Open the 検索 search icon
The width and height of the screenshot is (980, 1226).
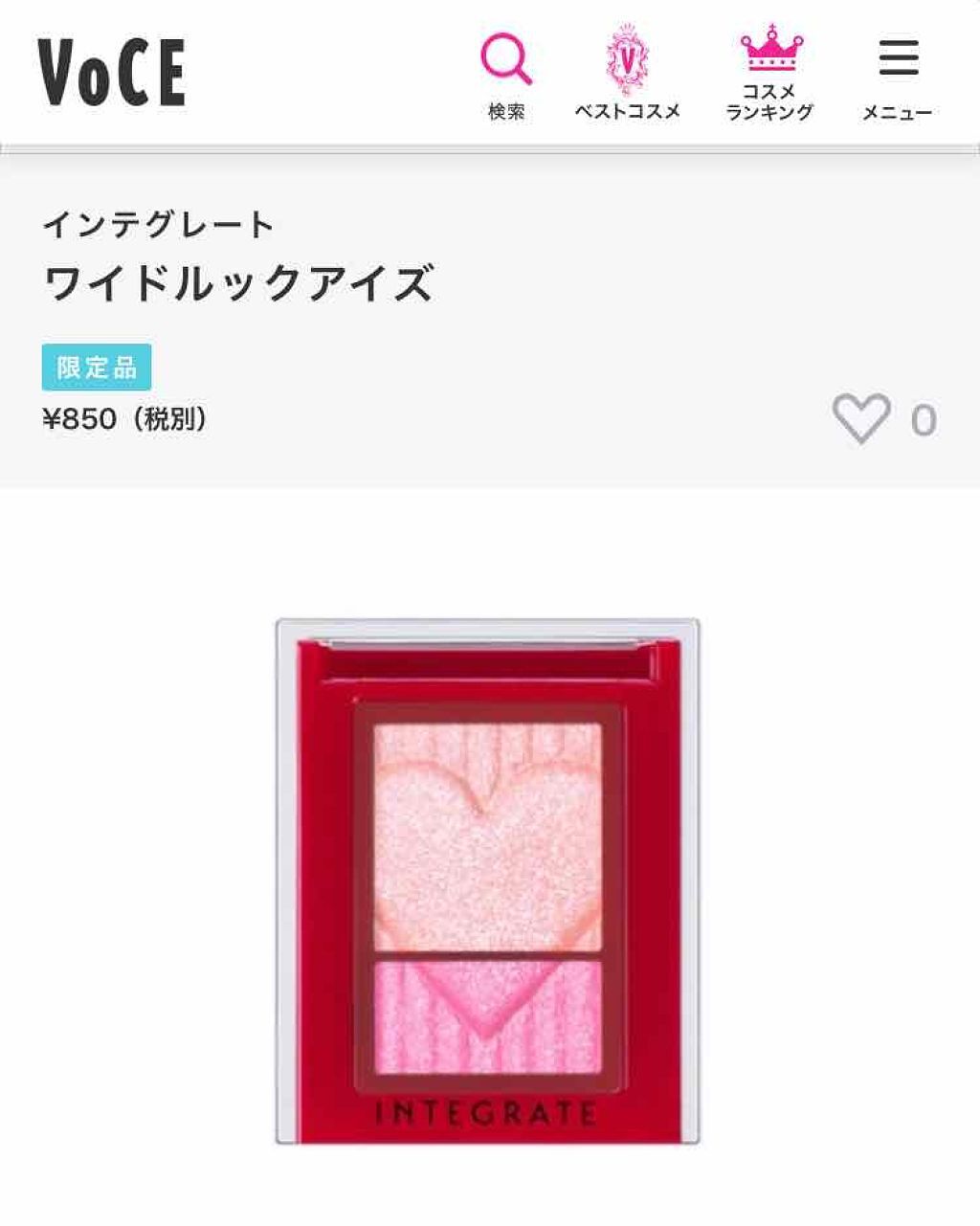(x=505, y=59)
